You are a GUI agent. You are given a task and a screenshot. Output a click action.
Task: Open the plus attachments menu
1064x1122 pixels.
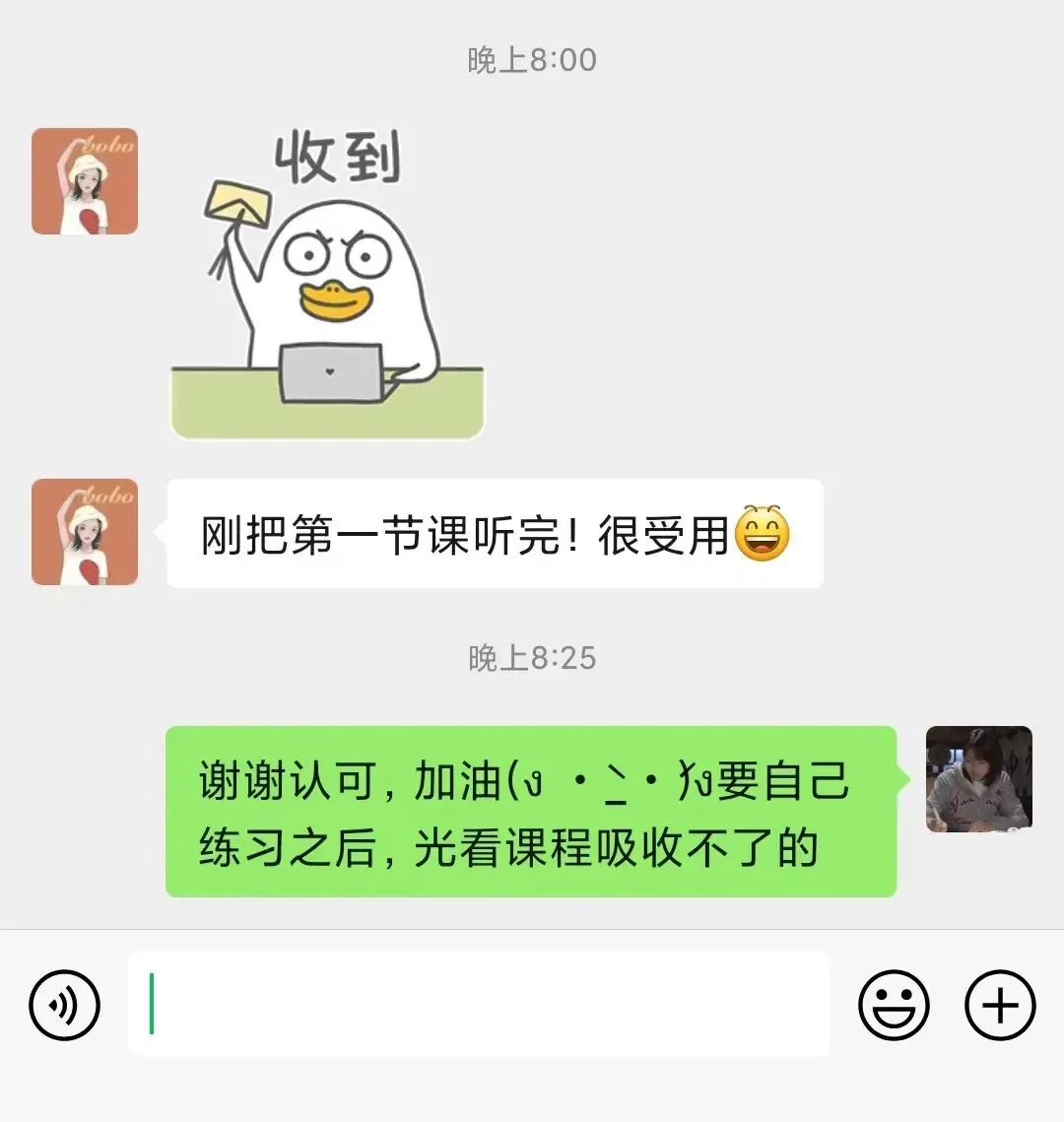[1000, 1005]
